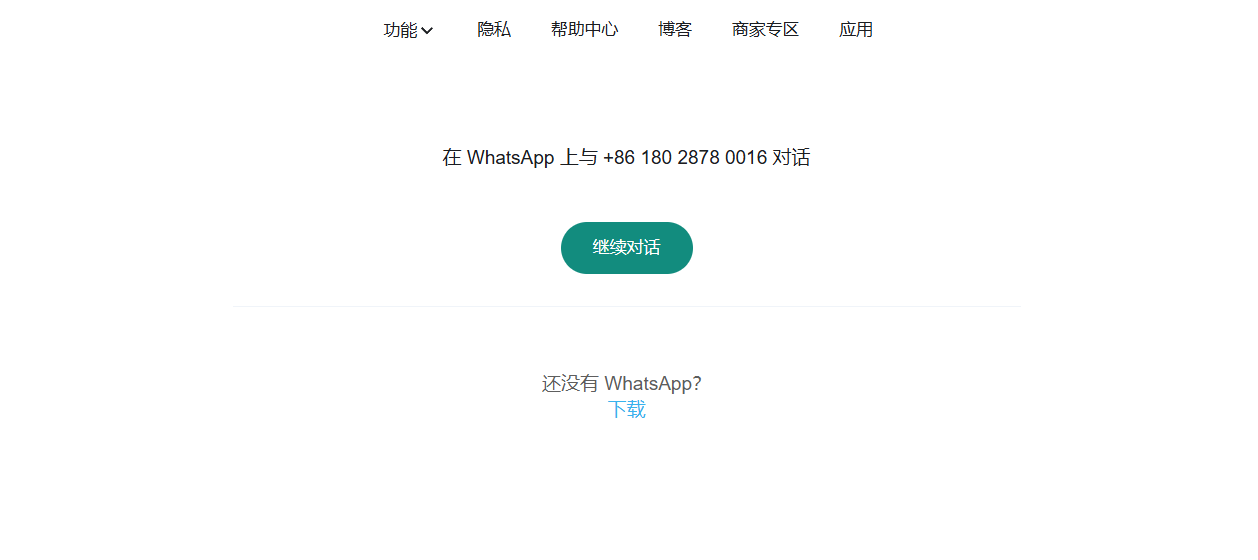1258x560 pixels.
Task: Go to 帮助中心
Action: coord(584,30)
